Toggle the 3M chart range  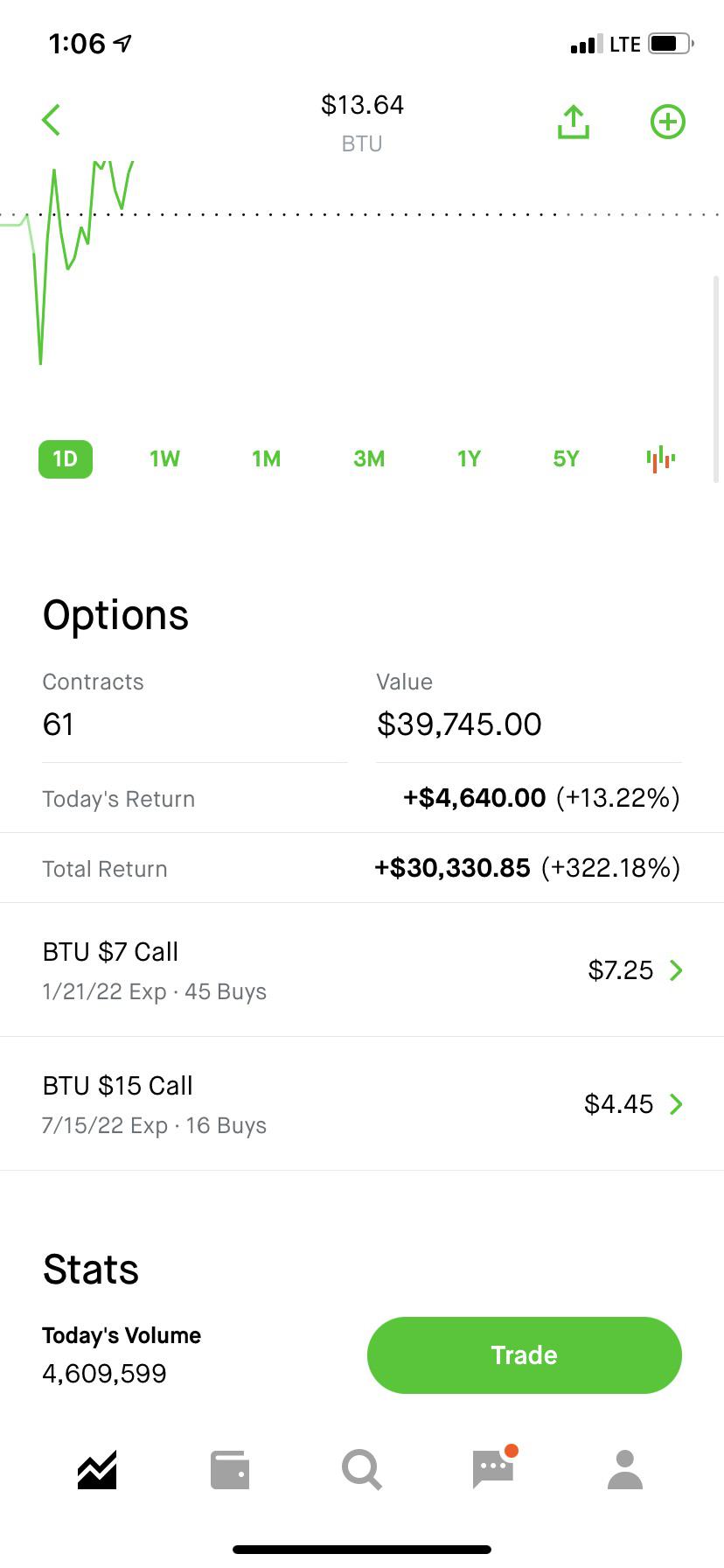[368, 458]
